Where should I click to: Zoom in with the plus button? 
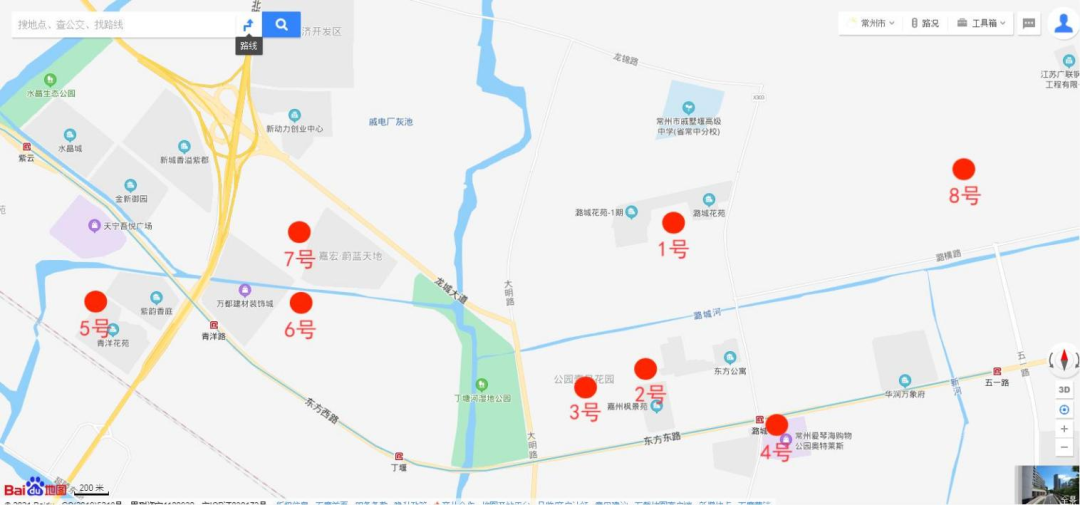(1064, 429)
